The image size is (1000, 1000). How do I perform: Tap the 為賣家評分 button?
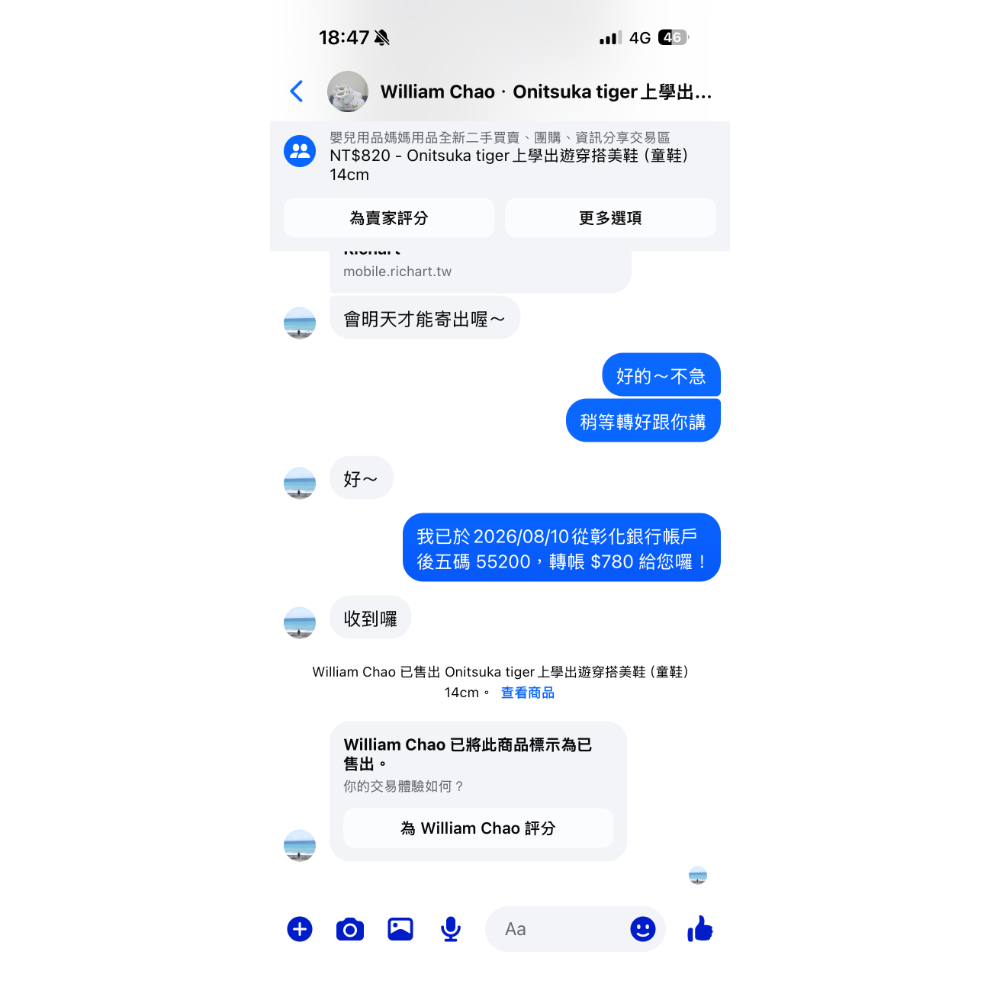point(389,218)
